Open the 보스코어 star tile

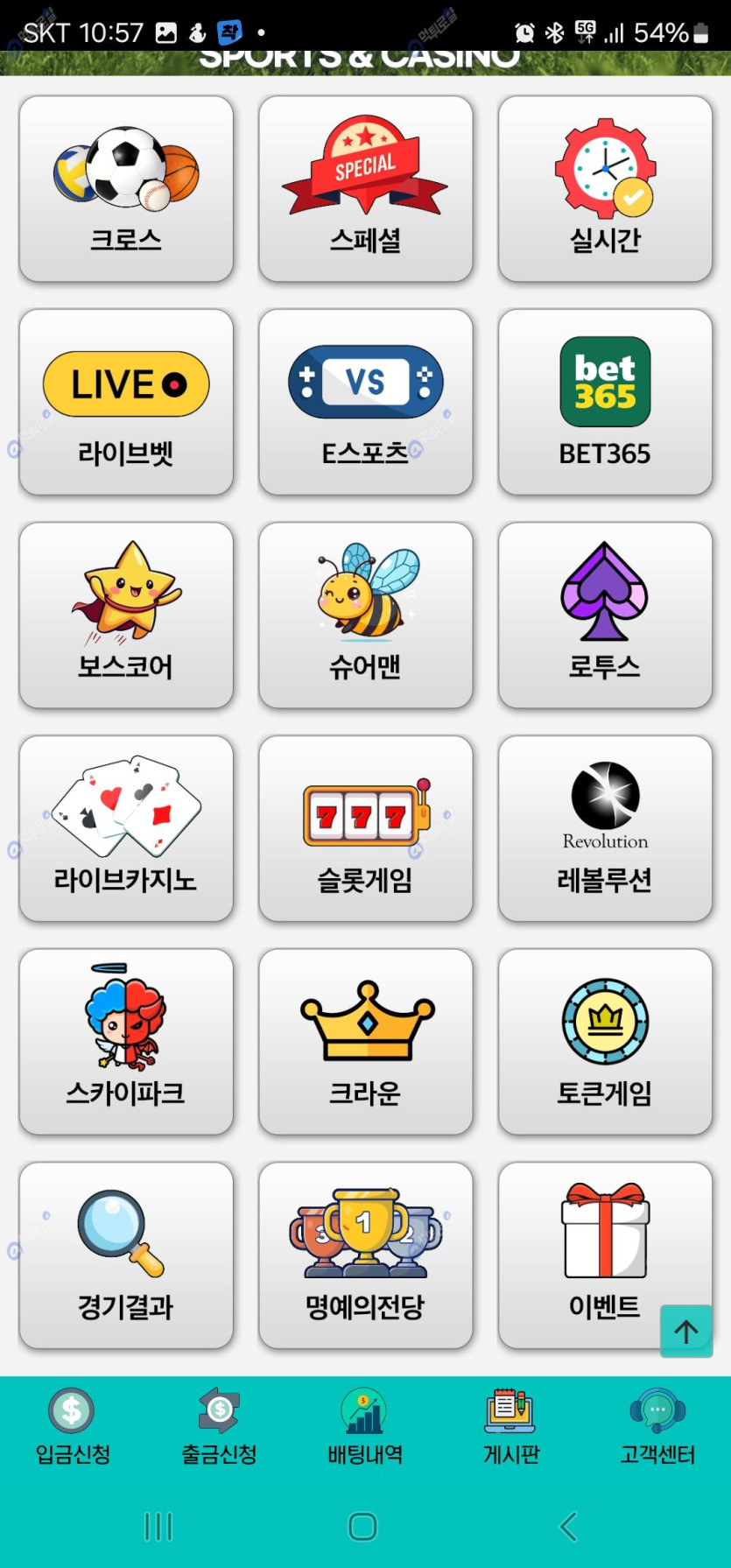(126, 615)
